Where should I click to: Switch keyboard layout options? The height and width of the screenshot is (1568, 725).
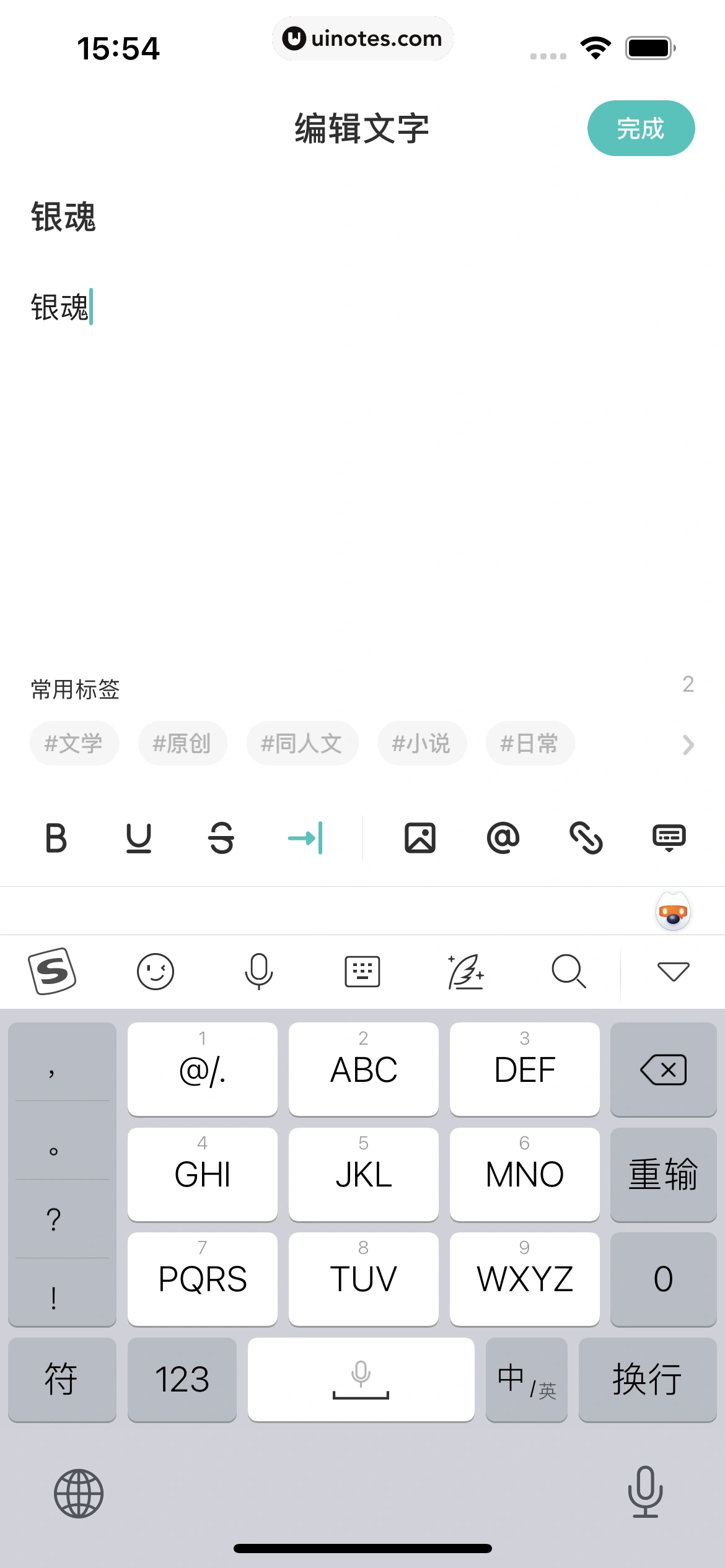pyautogui.click(x=362, y=971)
